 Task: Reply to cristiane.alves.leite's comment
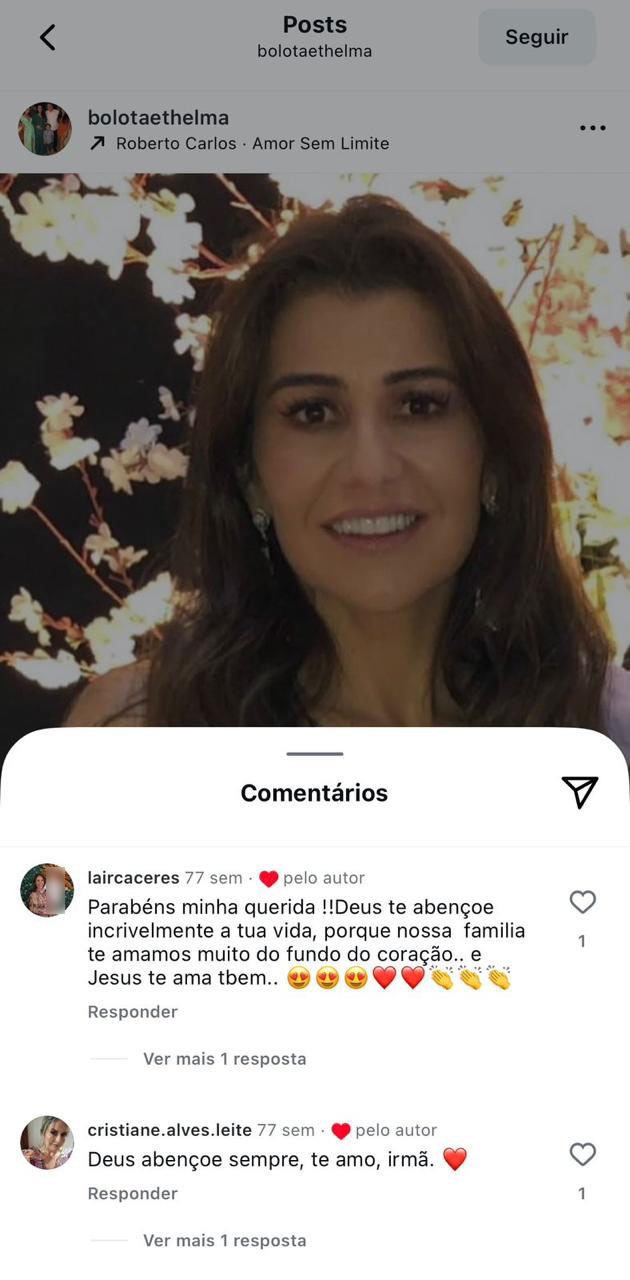click(x=132, y=1193)
